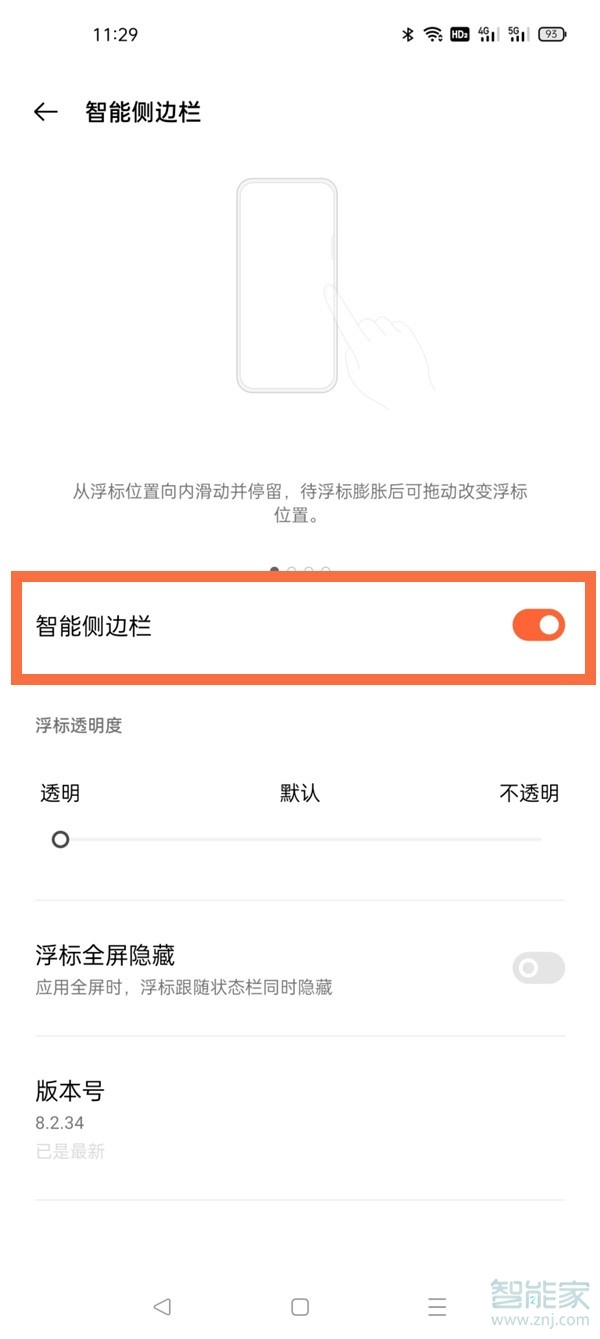Set 浮标透明度 slider to 默认 midpoint
The height and width of the screenshot is (1339, 600).
coord(300,840)
